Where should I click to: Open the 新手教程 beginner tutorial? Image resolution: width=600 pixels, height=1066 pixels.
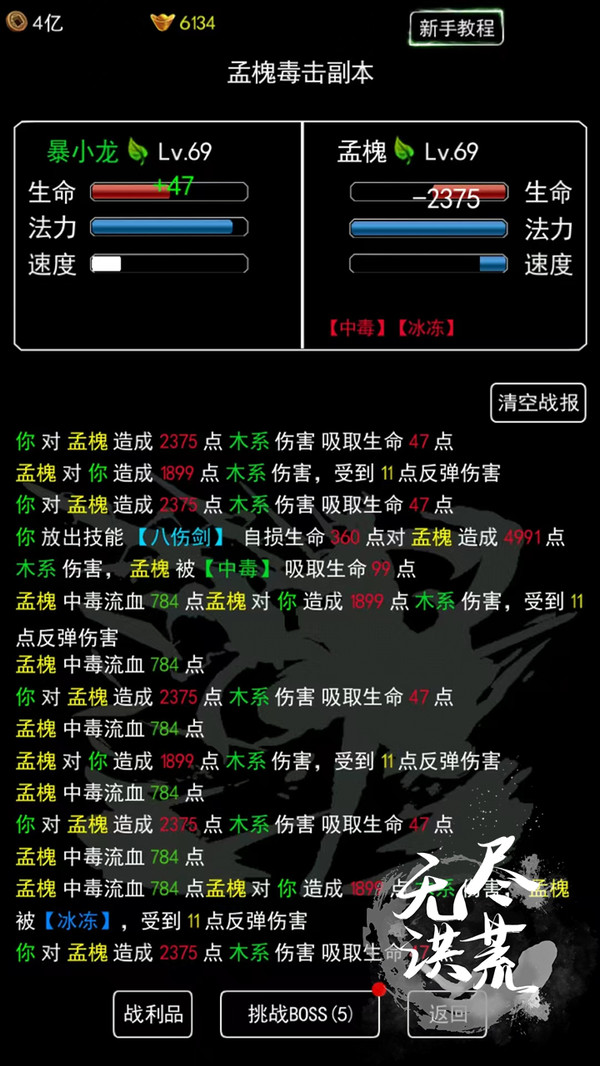pos(456,28)
